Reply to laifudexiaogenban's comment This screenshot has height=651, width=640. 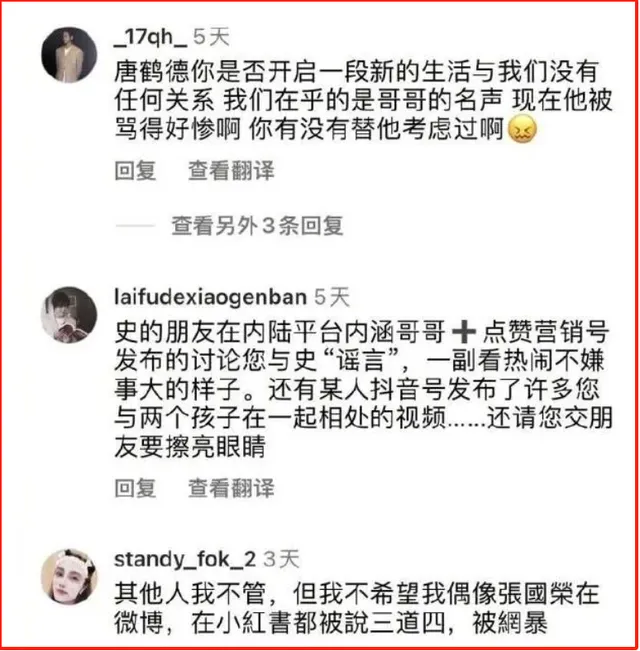135,487
